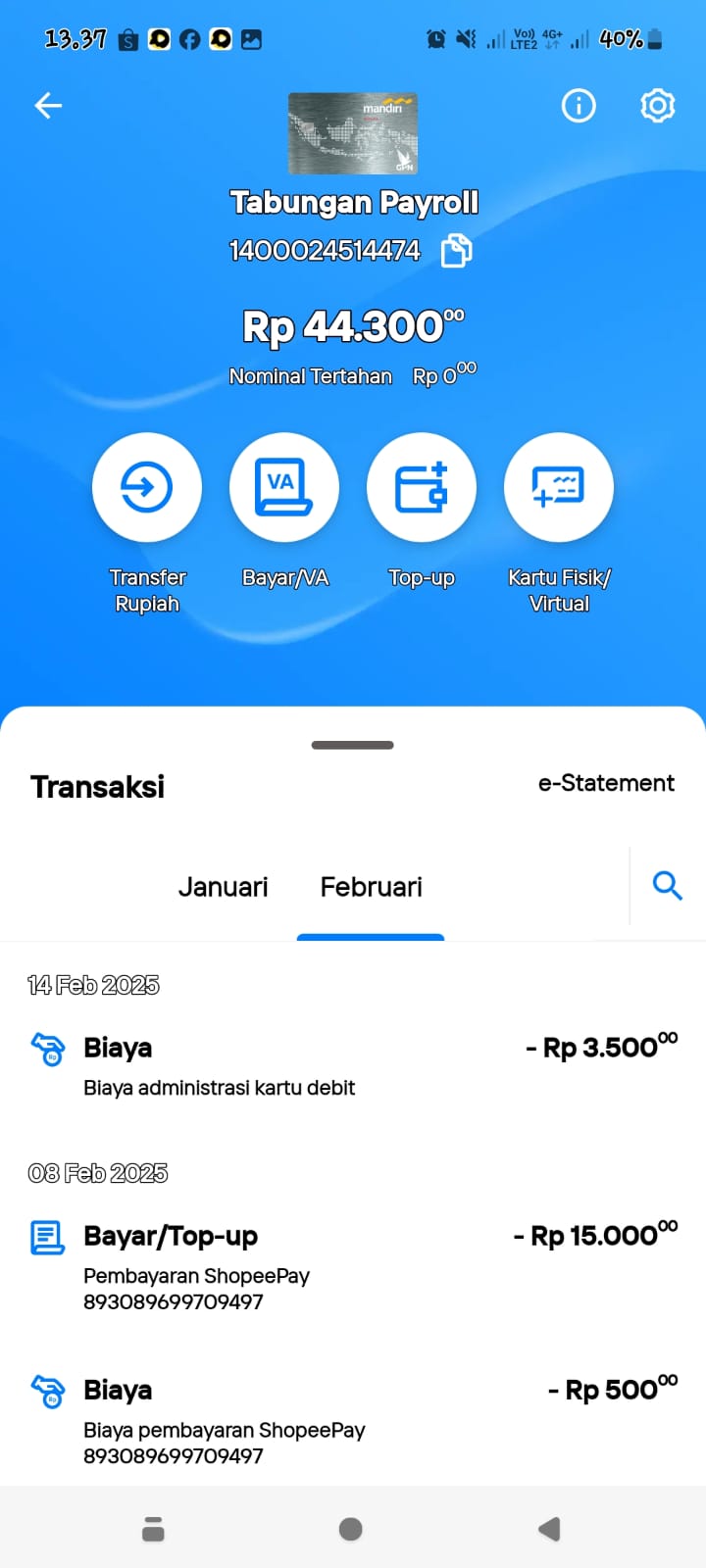Switch to the Januari tab

pyautogui.click(x=223, y=887)
